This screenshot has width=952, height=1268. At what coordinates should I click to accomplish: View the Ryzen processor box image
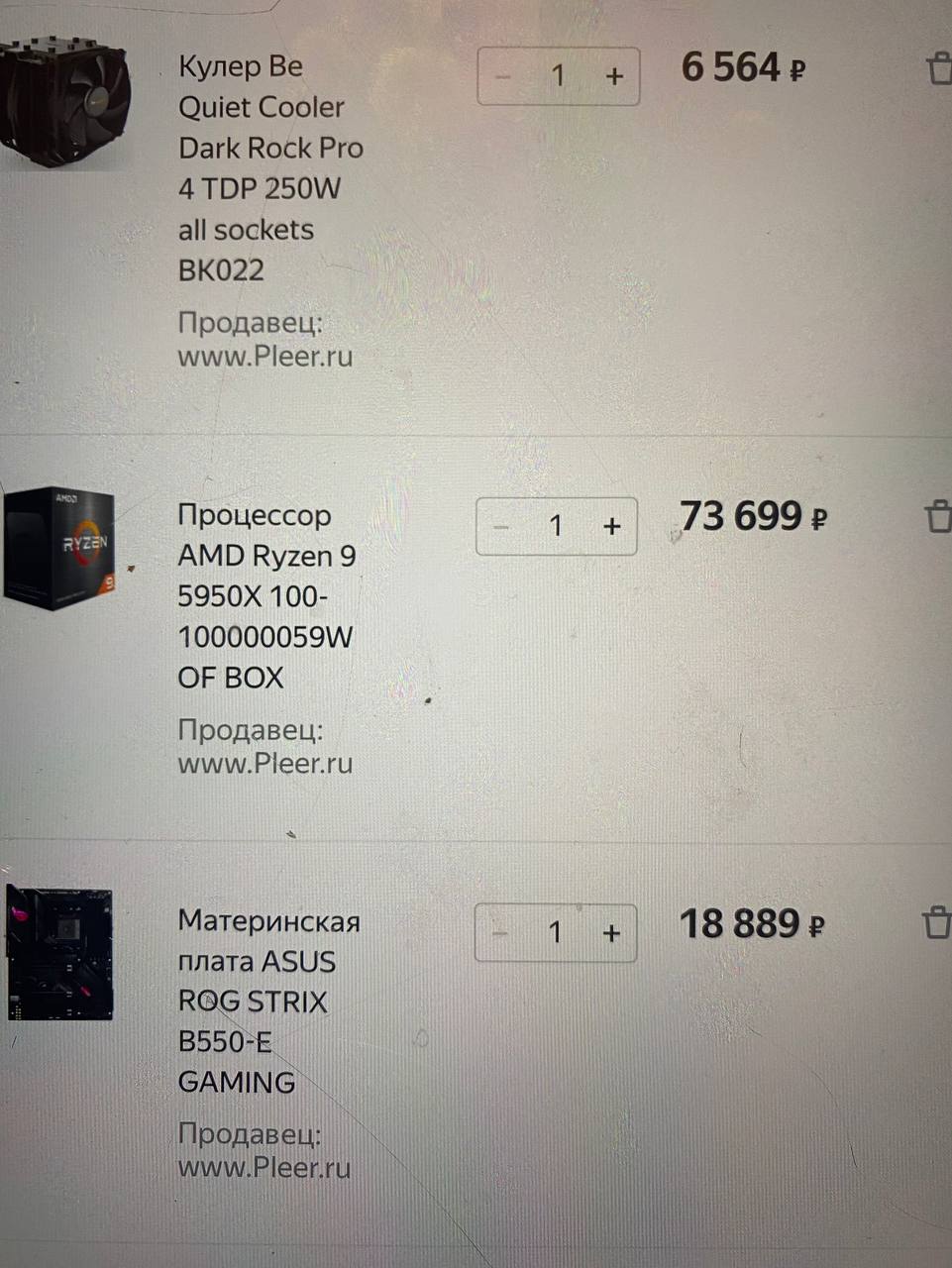[59, 547]
